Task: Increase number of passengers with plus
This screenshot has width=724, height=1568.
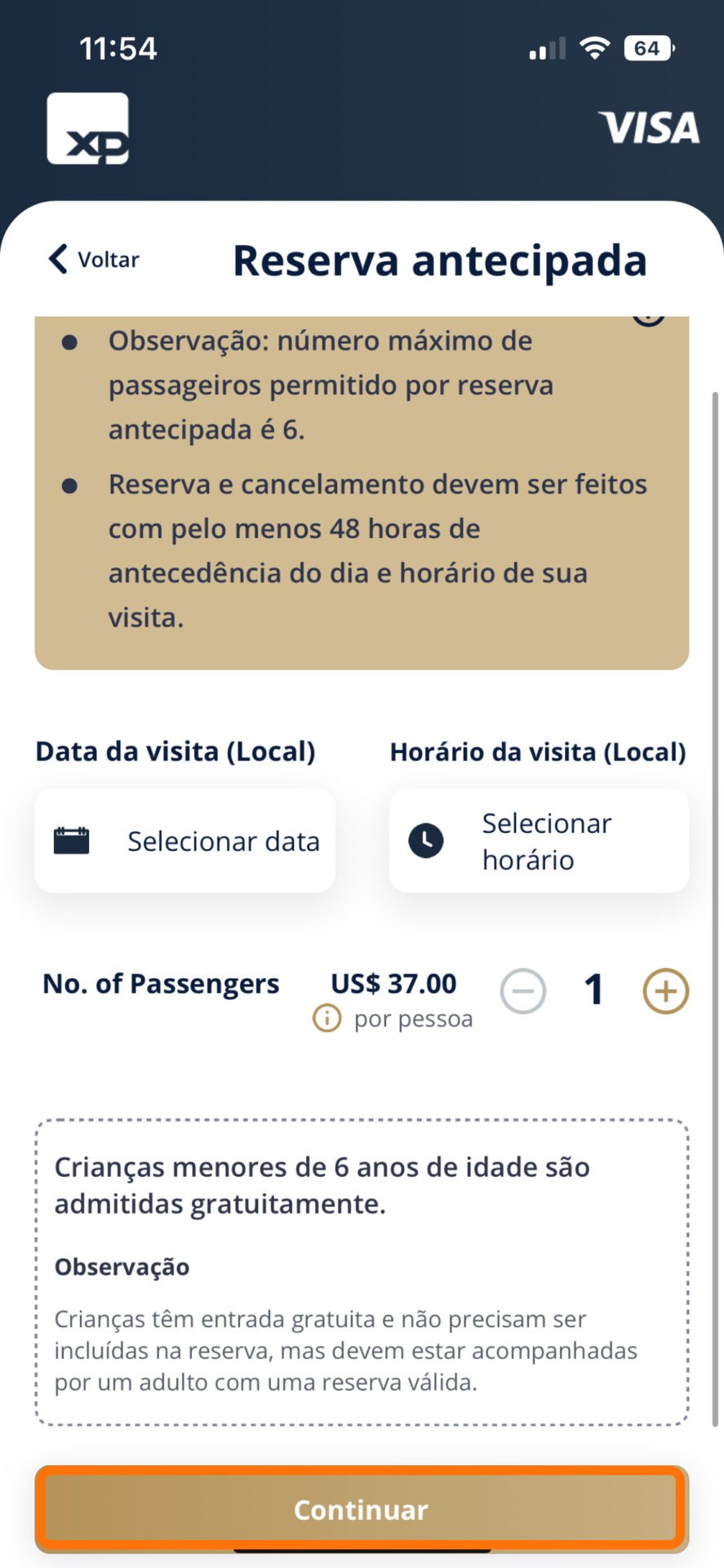Action: tap(666, 991)
